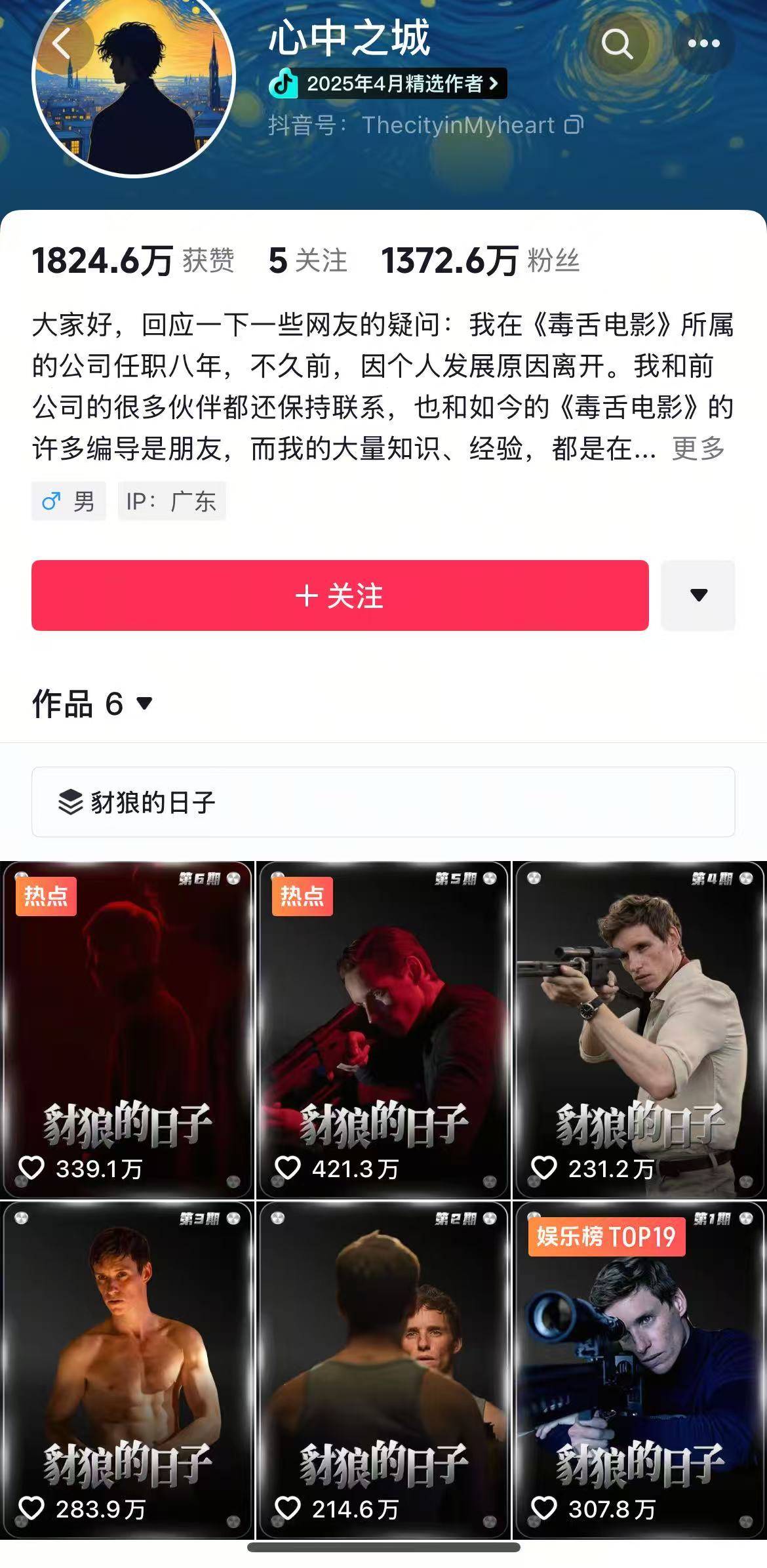Open the 第2期 video with 214.6万 likes
The height and width of the screenshot is (1568, 767).
point(383,1370)
